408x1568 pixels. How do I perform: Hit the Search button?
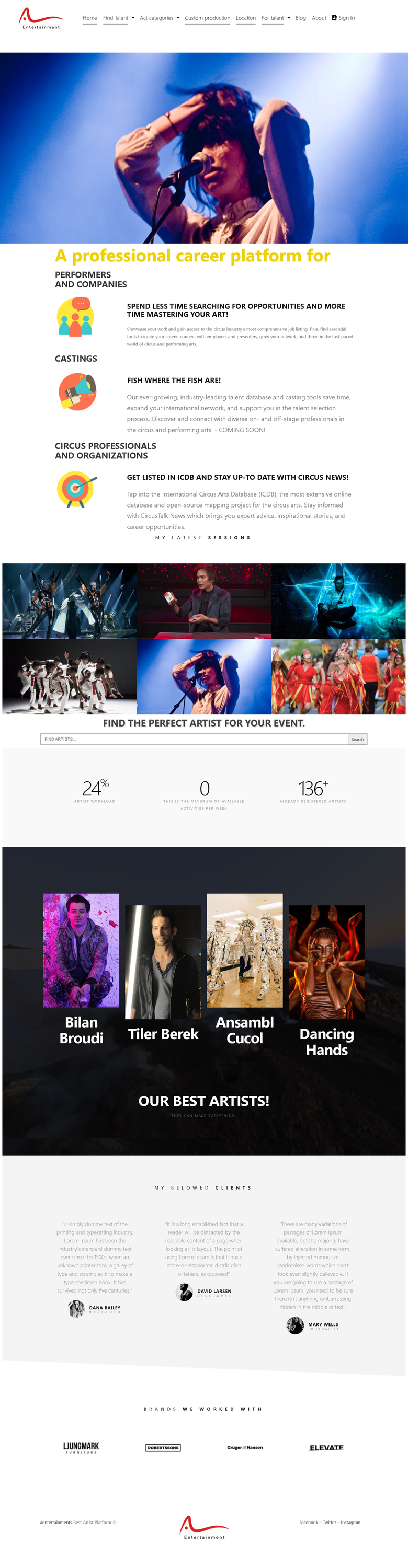[357, 739]
